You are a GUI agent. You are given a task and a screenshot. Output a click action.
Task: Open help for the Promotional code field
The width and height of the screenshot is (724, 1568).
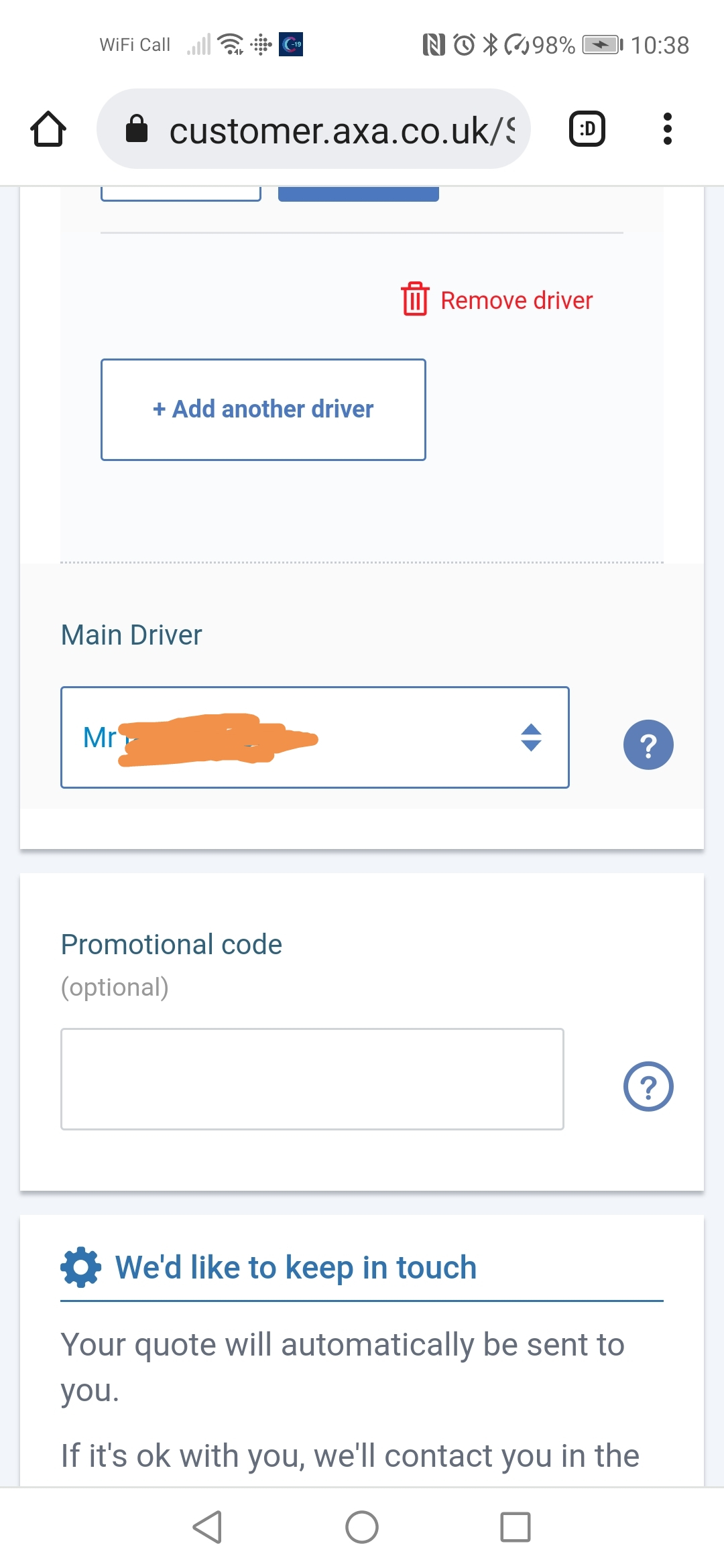pos(648,1086)
